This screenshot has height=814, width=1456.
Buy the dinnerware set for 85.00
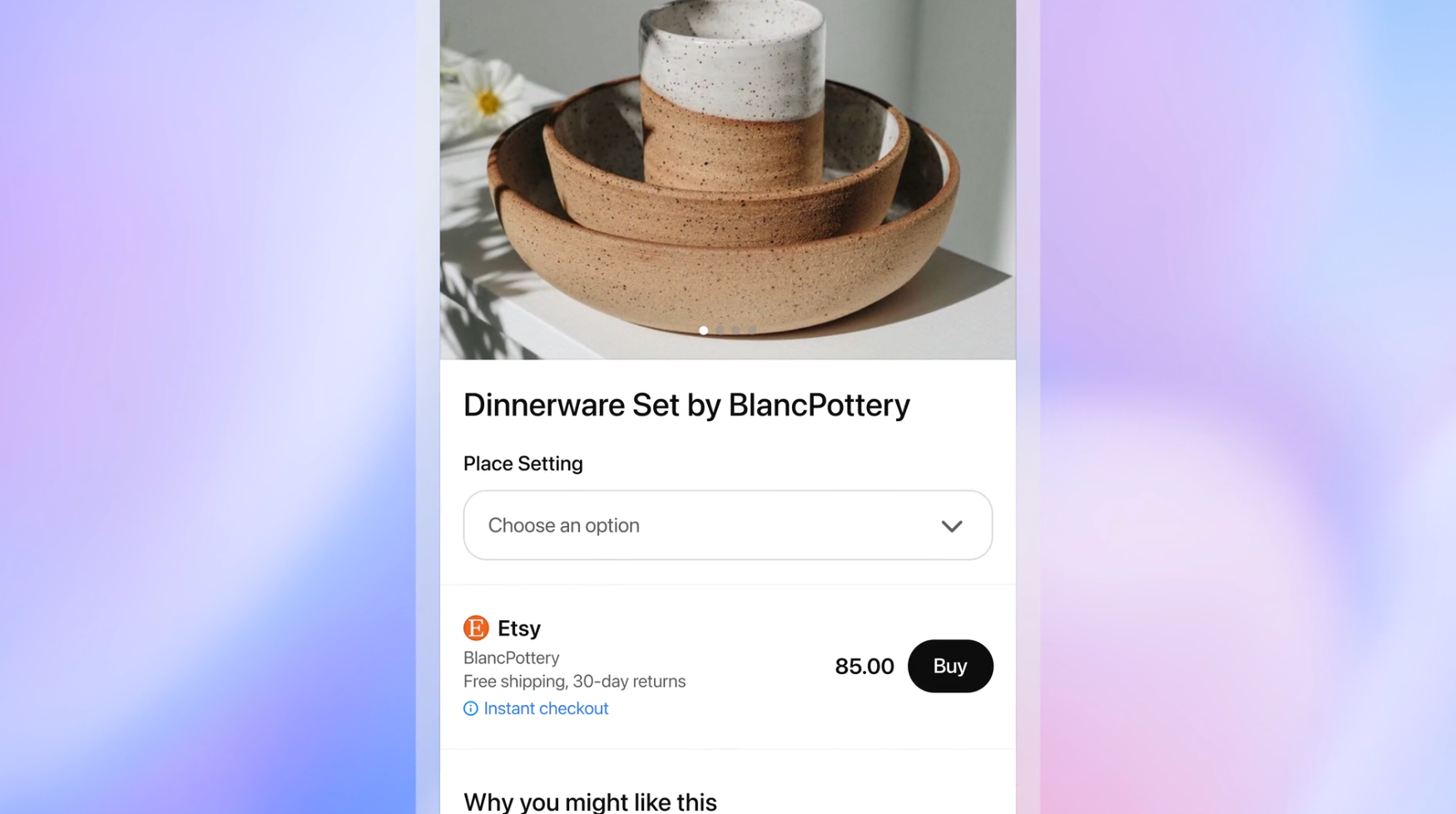pos(949,666)
